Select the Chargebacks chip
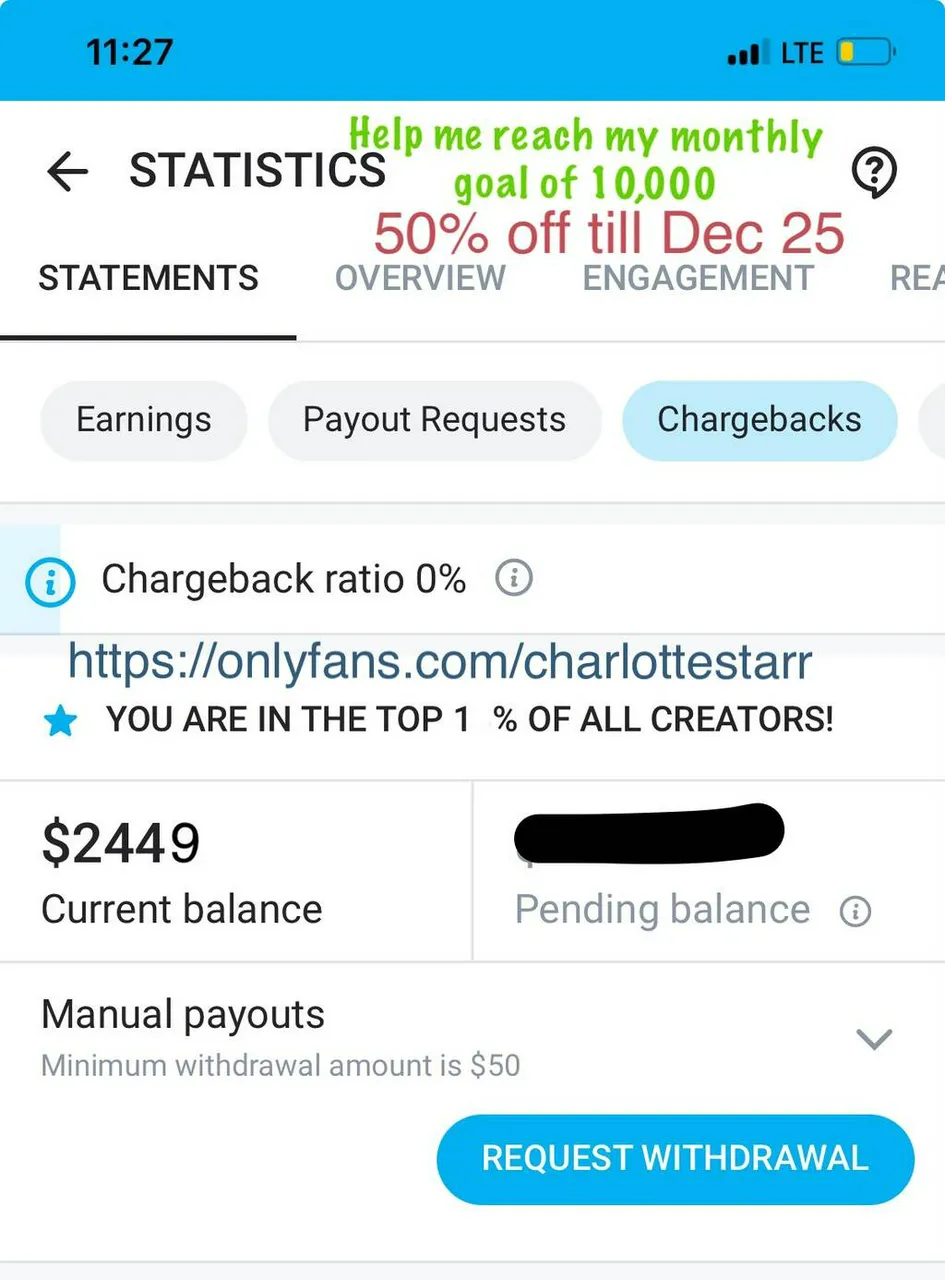The height and width of the screenshot is (1280, 945). point(759,420)
